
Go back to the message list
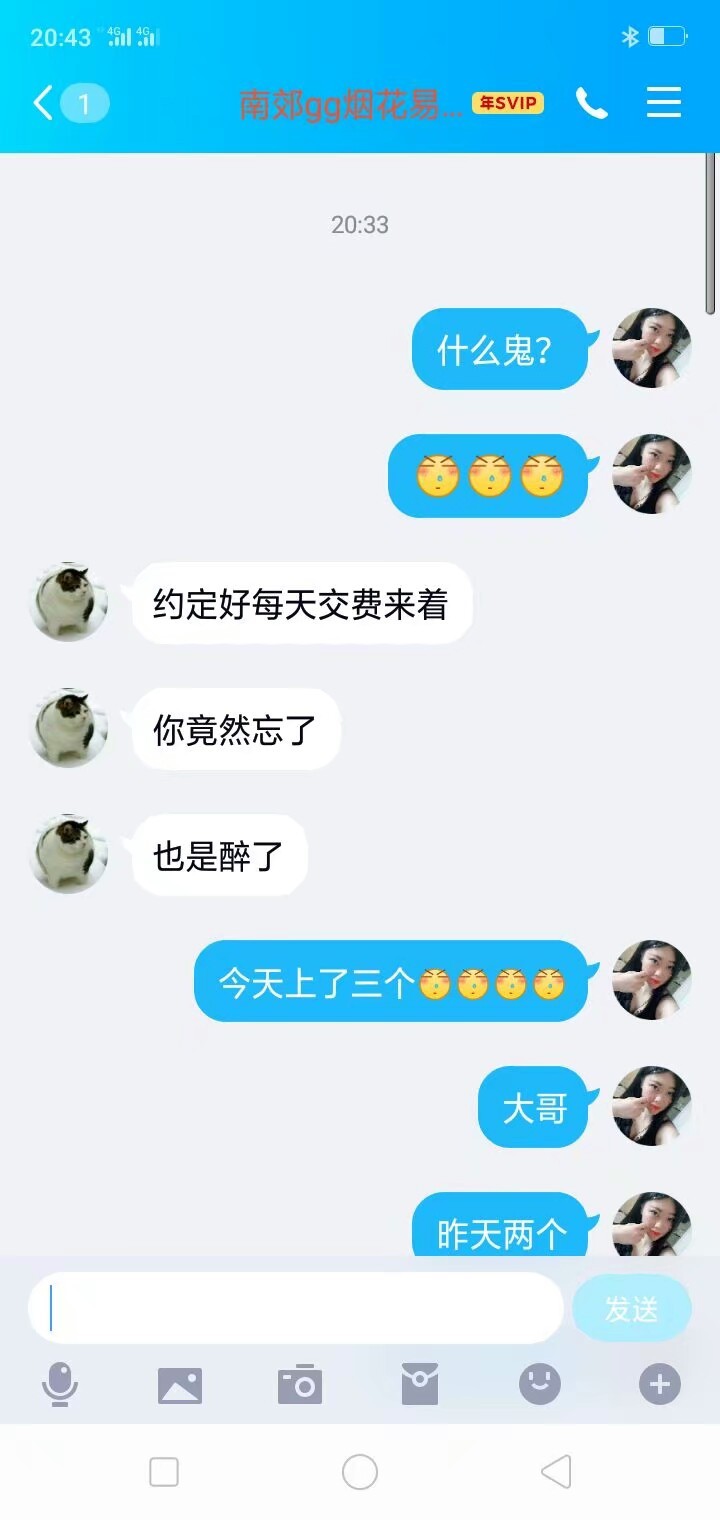click(44, 103)
